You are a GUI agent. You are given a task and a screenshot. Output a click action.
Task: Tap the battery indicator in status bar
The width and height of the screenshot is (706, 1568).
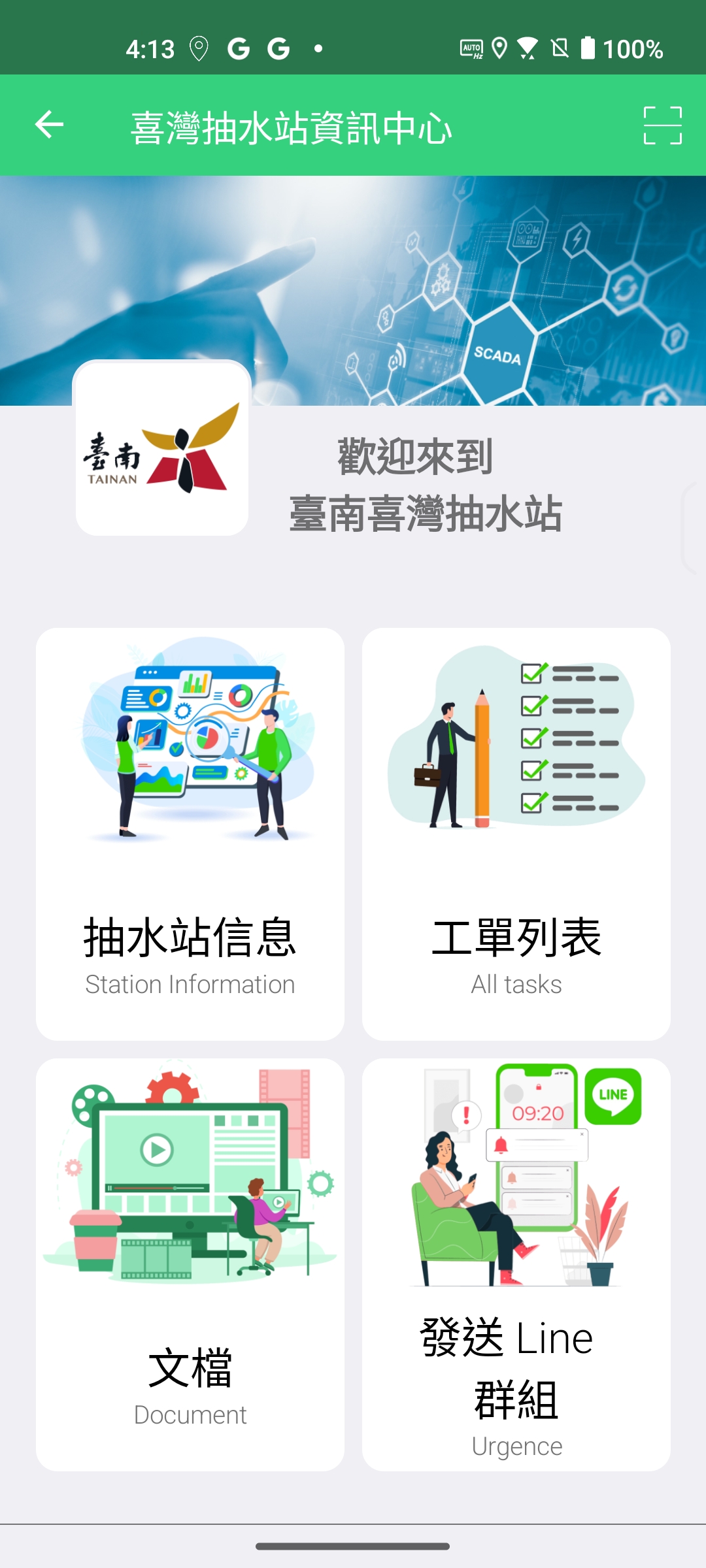click(x=587, y=48)
